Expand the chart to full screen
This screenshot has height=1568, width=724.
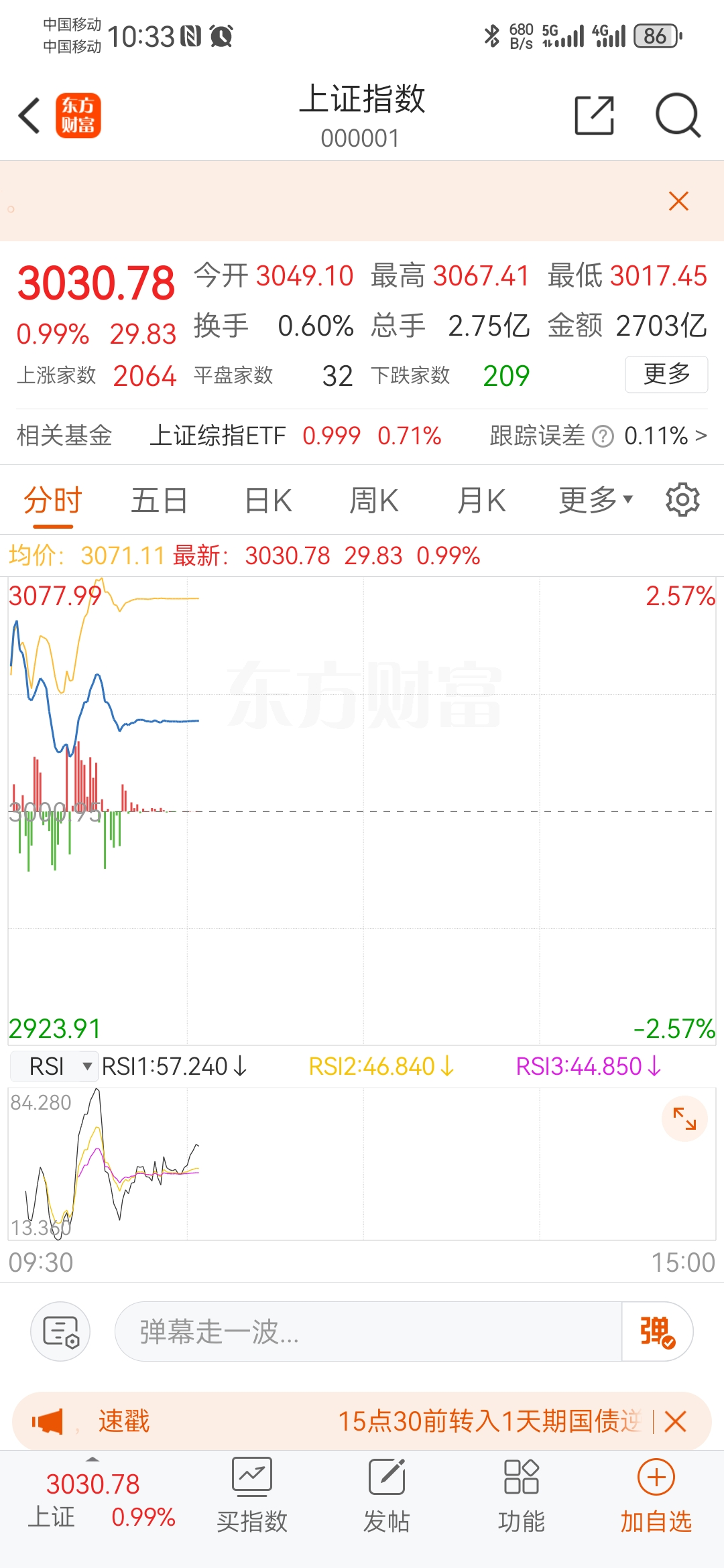[684, 1118]
